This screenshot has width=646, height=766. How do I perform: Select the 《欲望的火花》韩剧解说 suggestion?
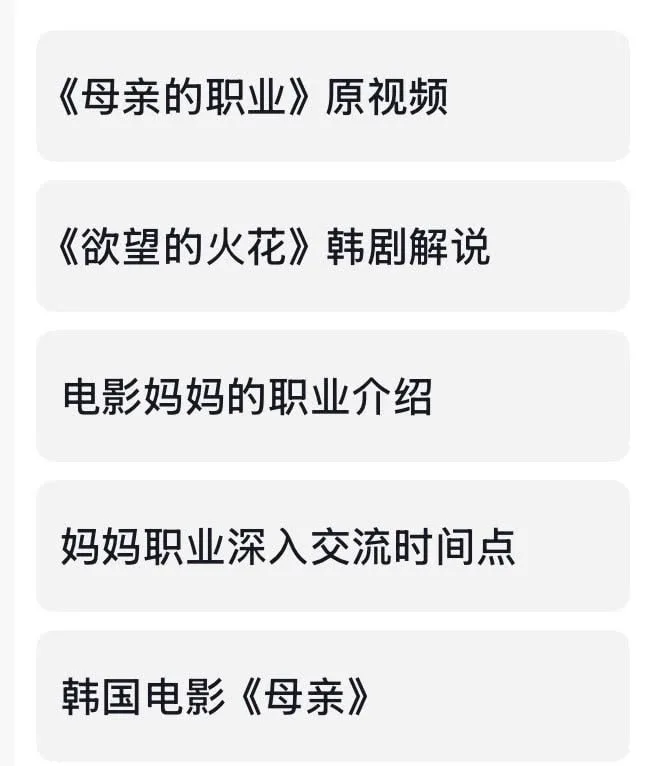point(333,246)
